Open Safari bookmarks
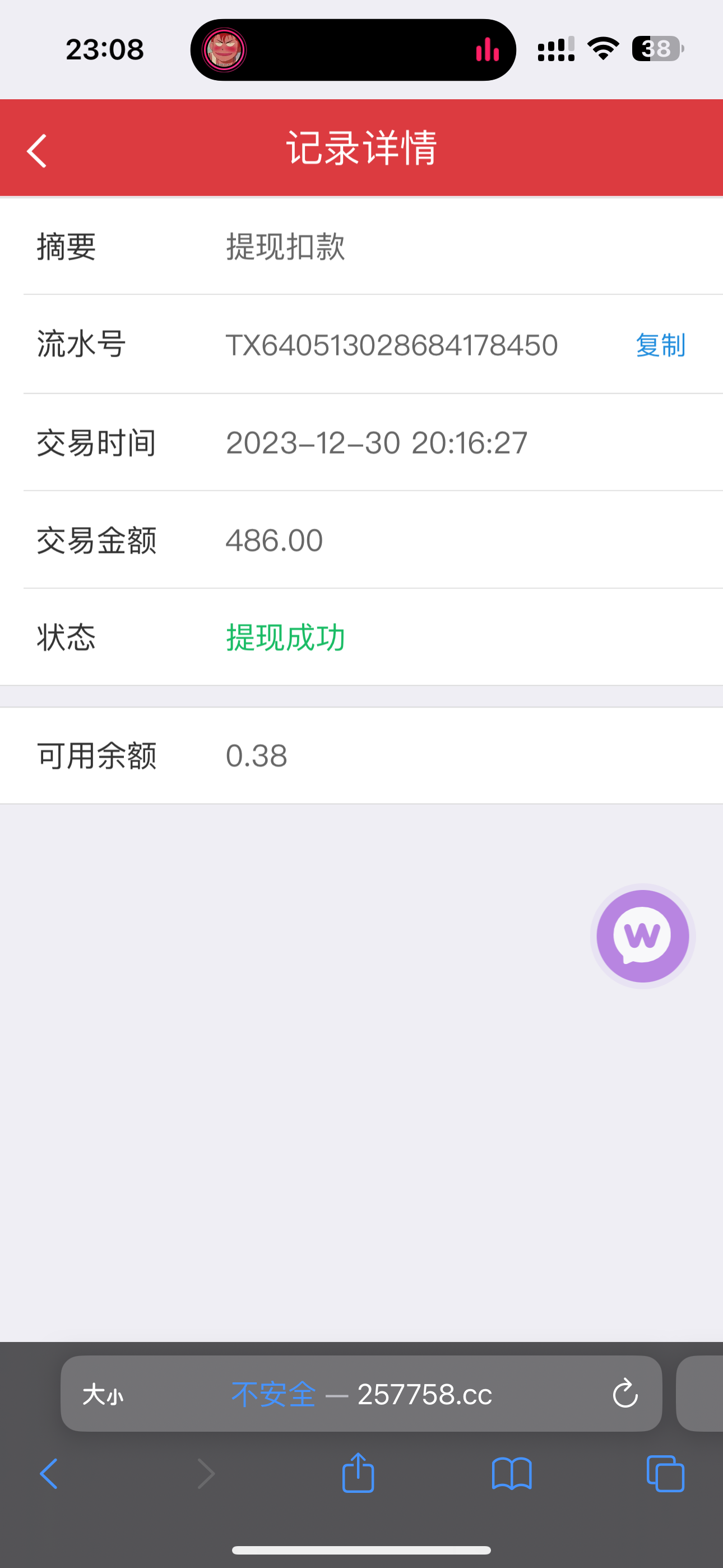This screenshot has height=1568, width=723. (512, 1474)
